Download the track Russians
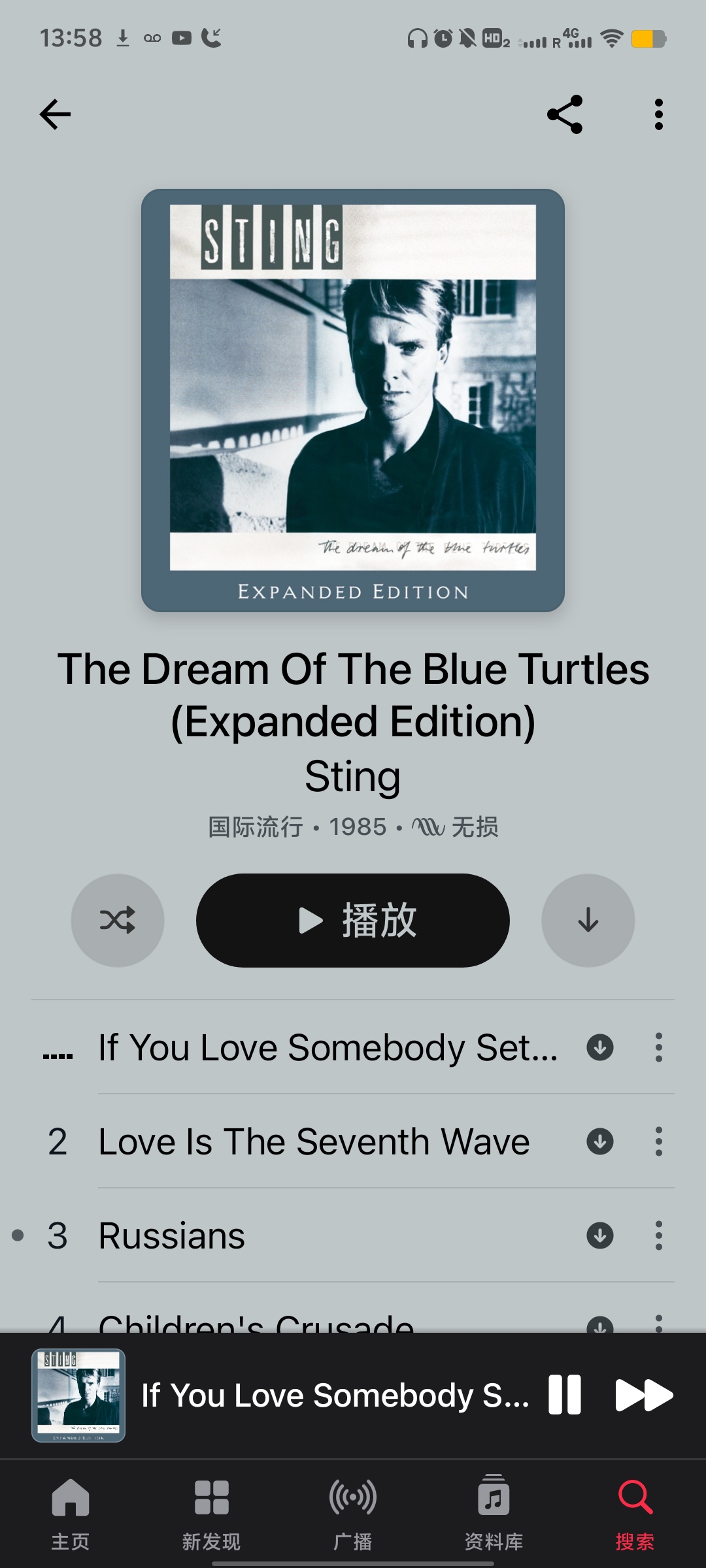 [599, 1235]
